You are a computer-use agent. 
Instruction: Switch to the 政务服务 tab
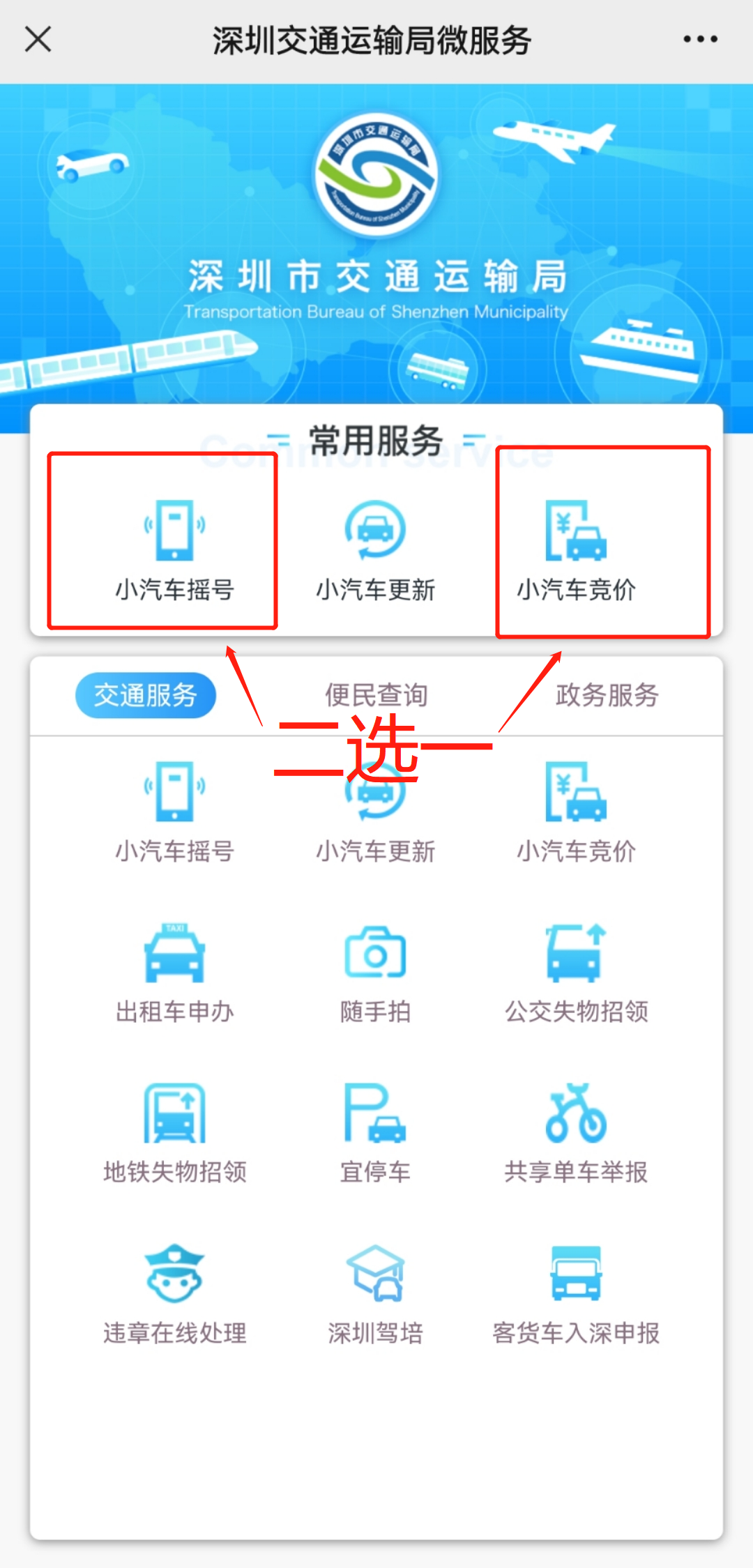click(x=607, y=695)
